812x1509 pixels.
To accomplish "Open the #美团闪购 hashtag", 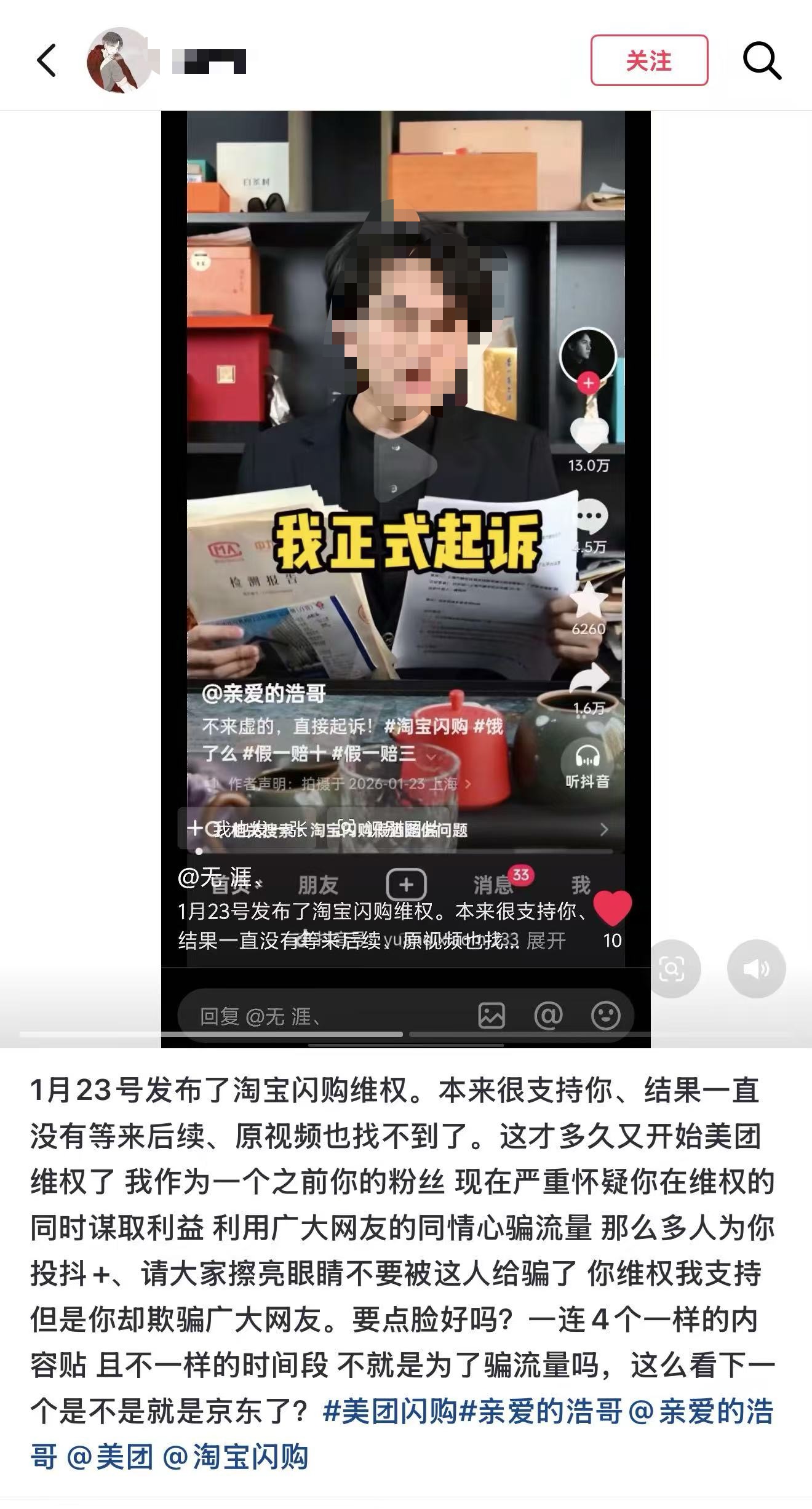I will 390,1411.
